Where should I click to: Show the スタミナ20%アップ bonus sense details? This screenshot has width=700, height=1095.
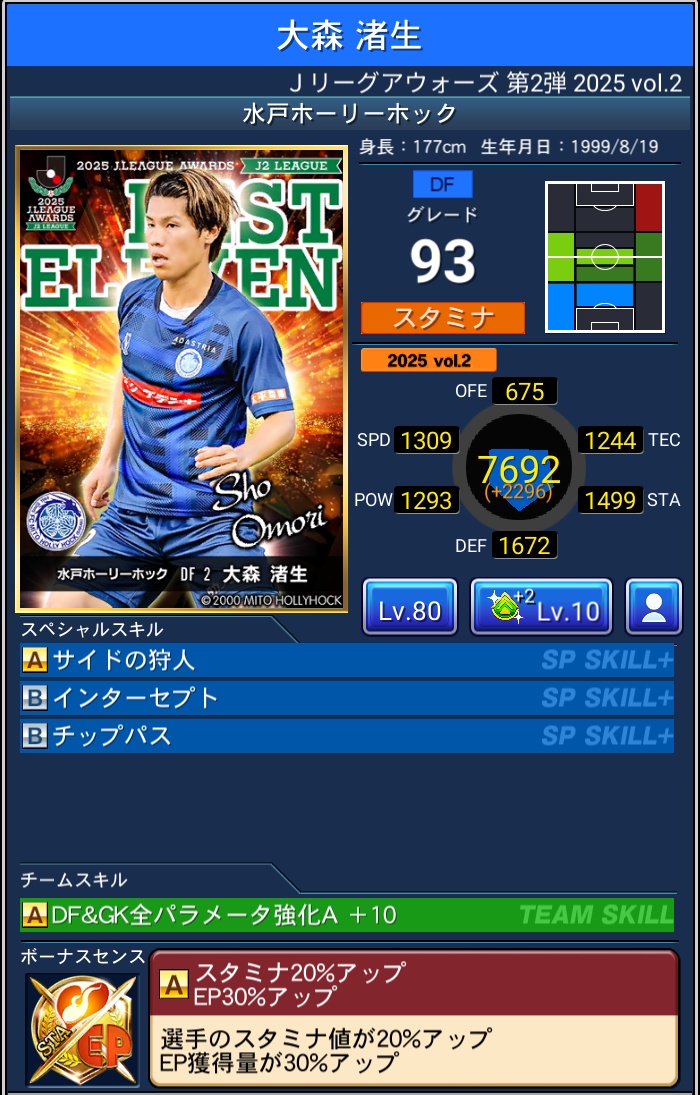pyautogui.click(x=413, y=1016)
